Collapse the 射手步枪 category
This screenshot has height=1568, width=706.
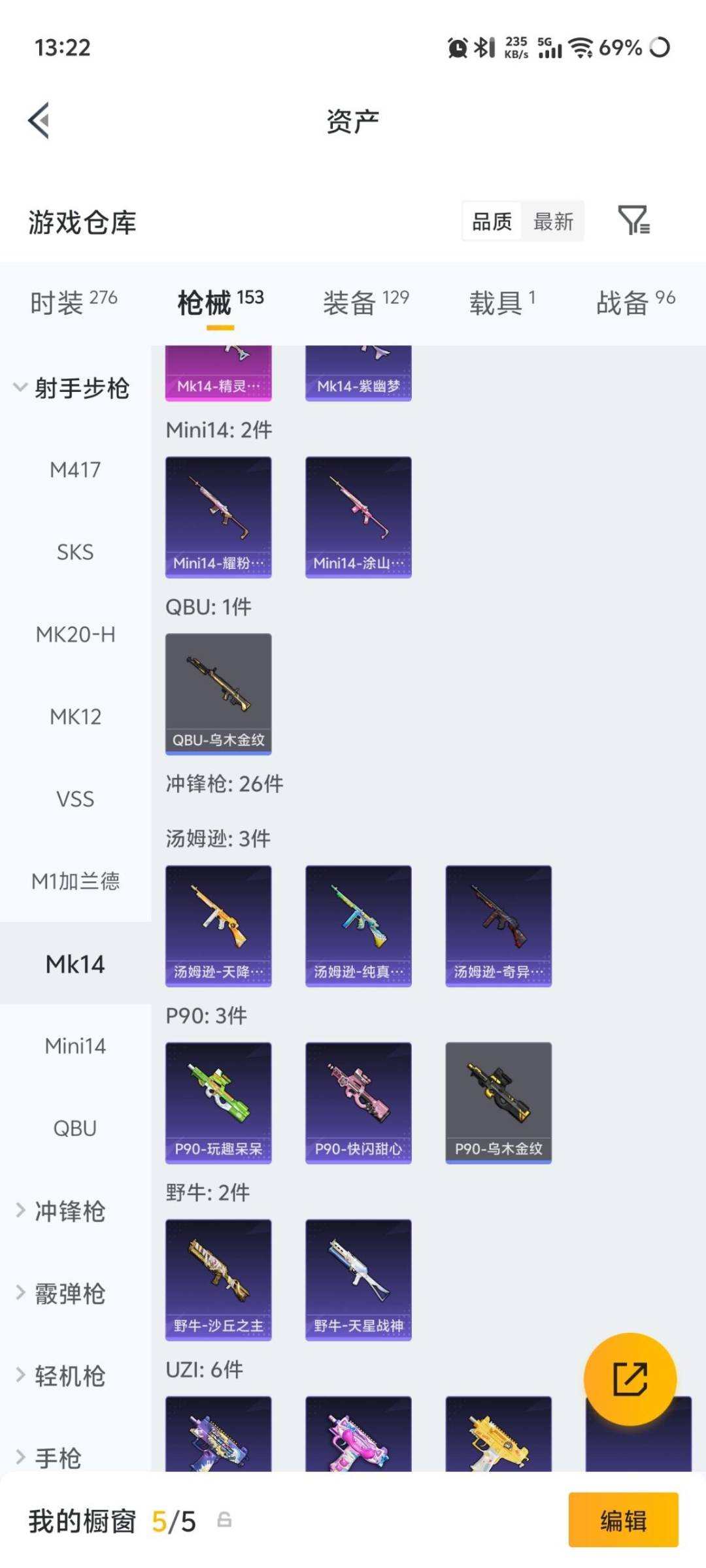pyautogui.click(x=72, y=388)
